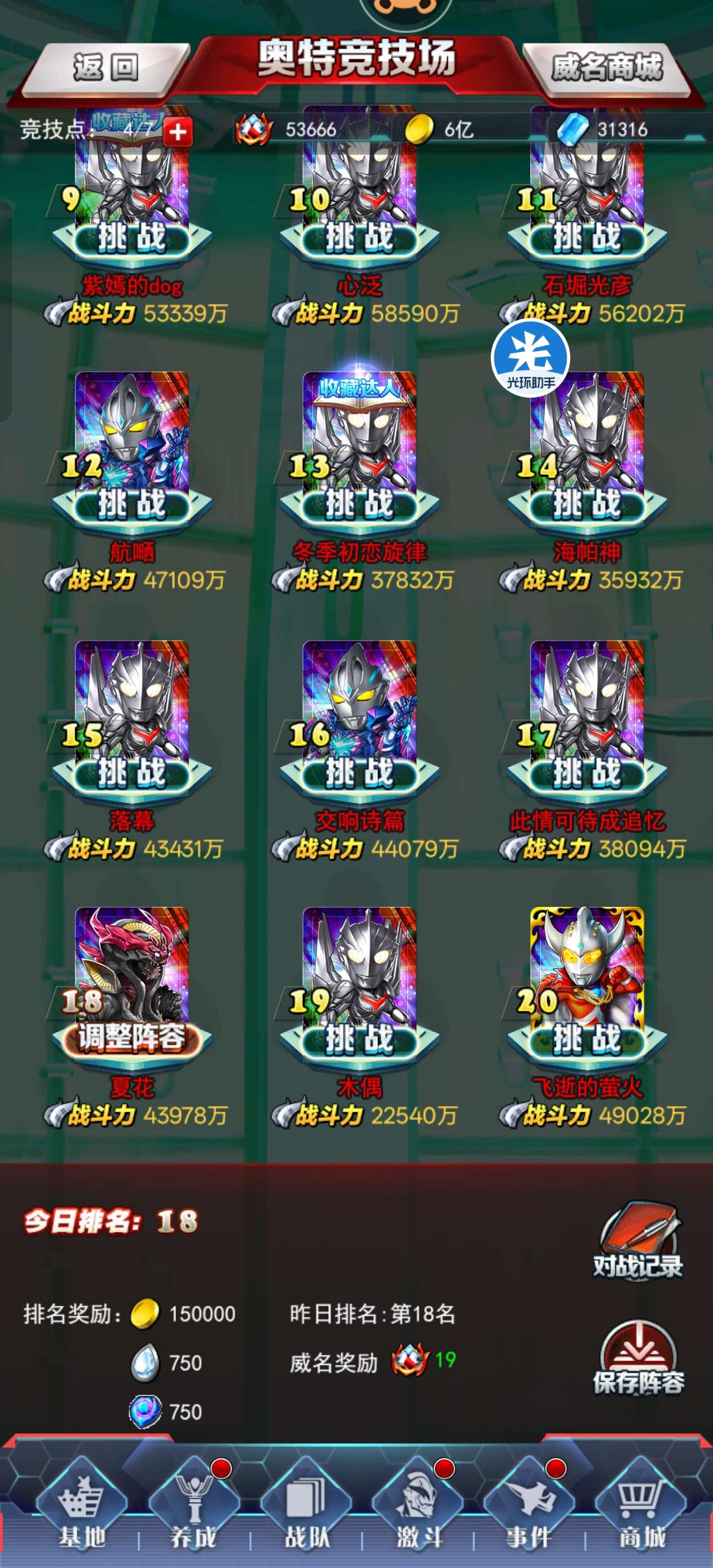Add arena points with the red plus
Screen dimensions: 713x1568
point(177,131)
